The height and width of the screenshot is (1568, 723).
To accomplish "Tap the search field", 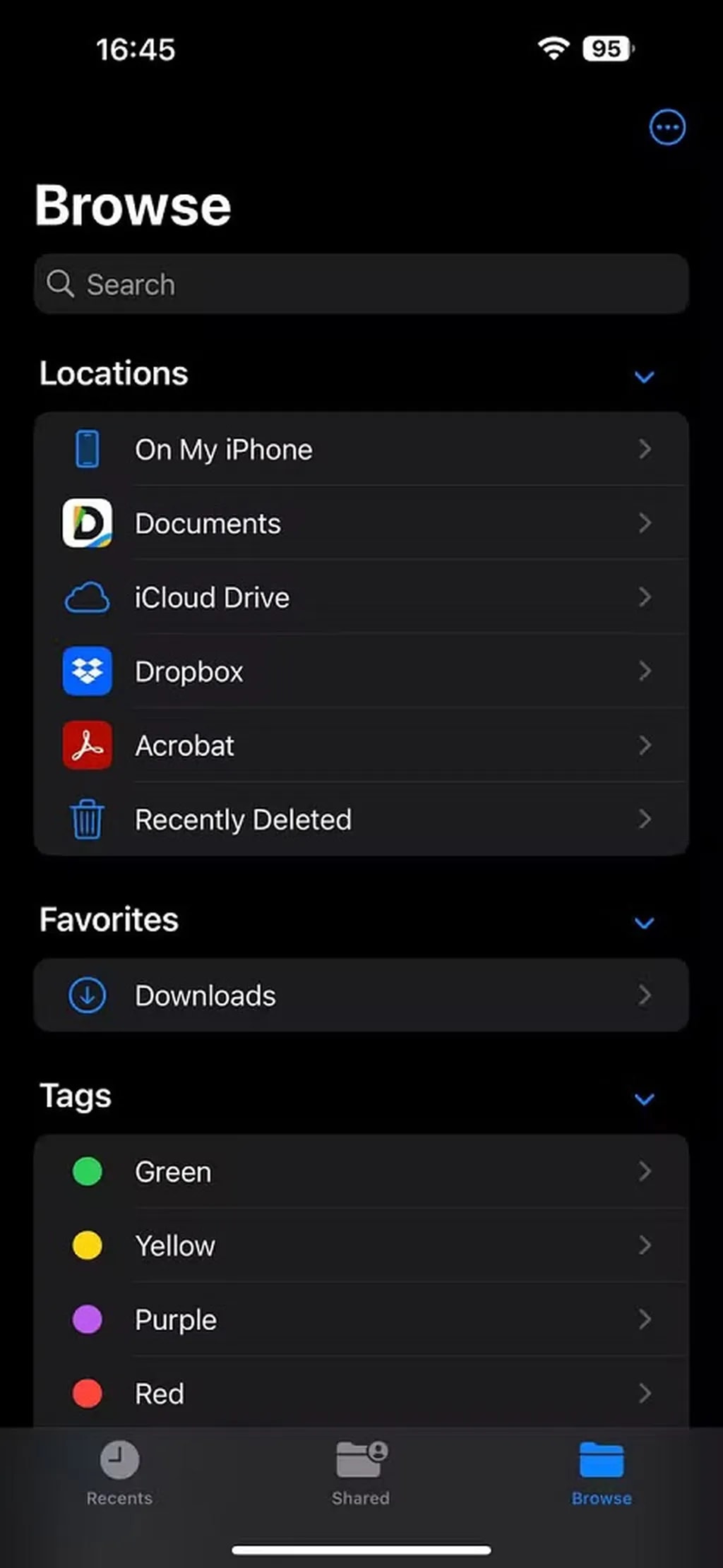I will pos(361,284).
